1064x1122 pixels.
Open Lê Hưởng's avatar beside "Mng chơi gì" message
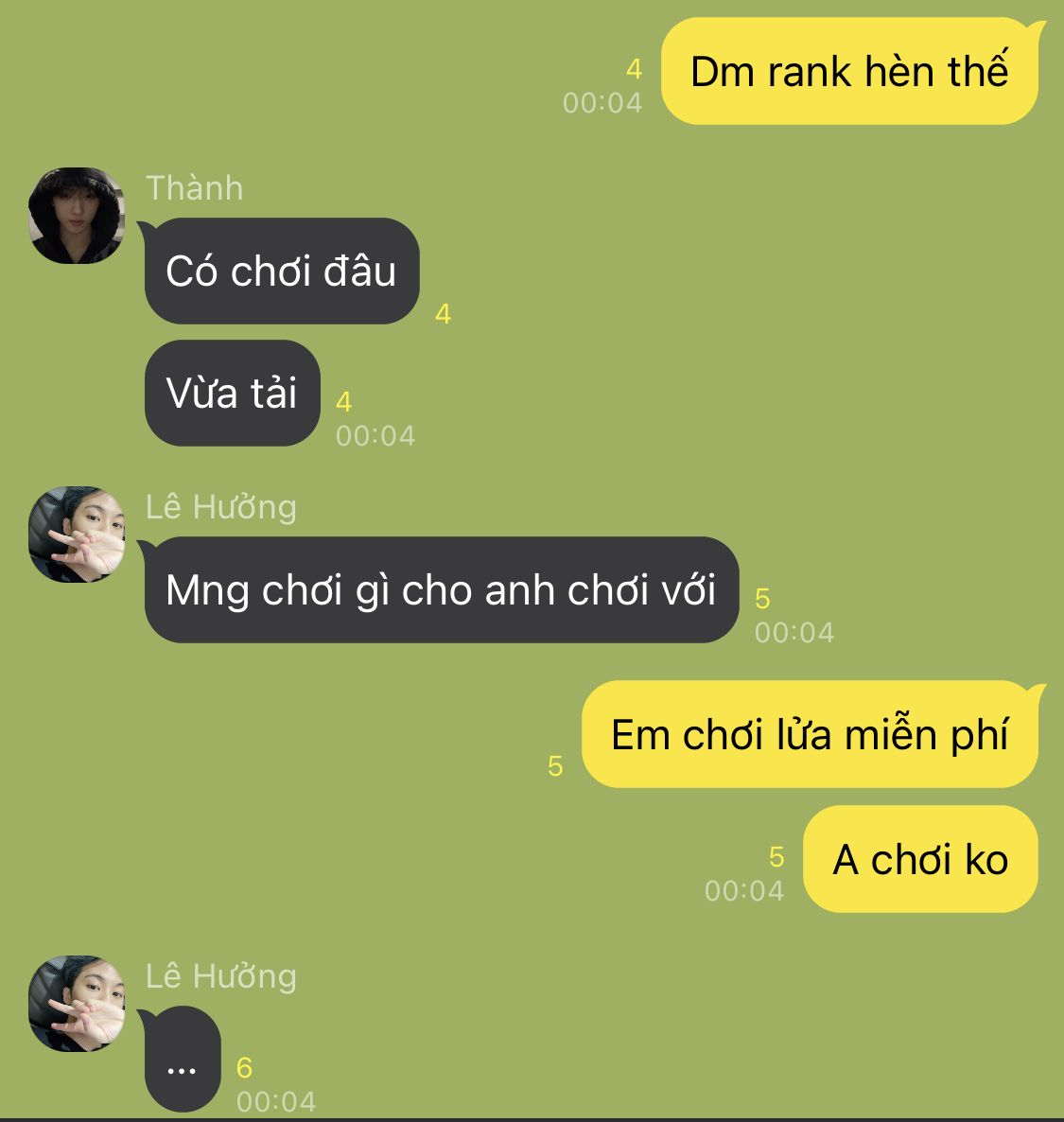(x=77, y=535)
